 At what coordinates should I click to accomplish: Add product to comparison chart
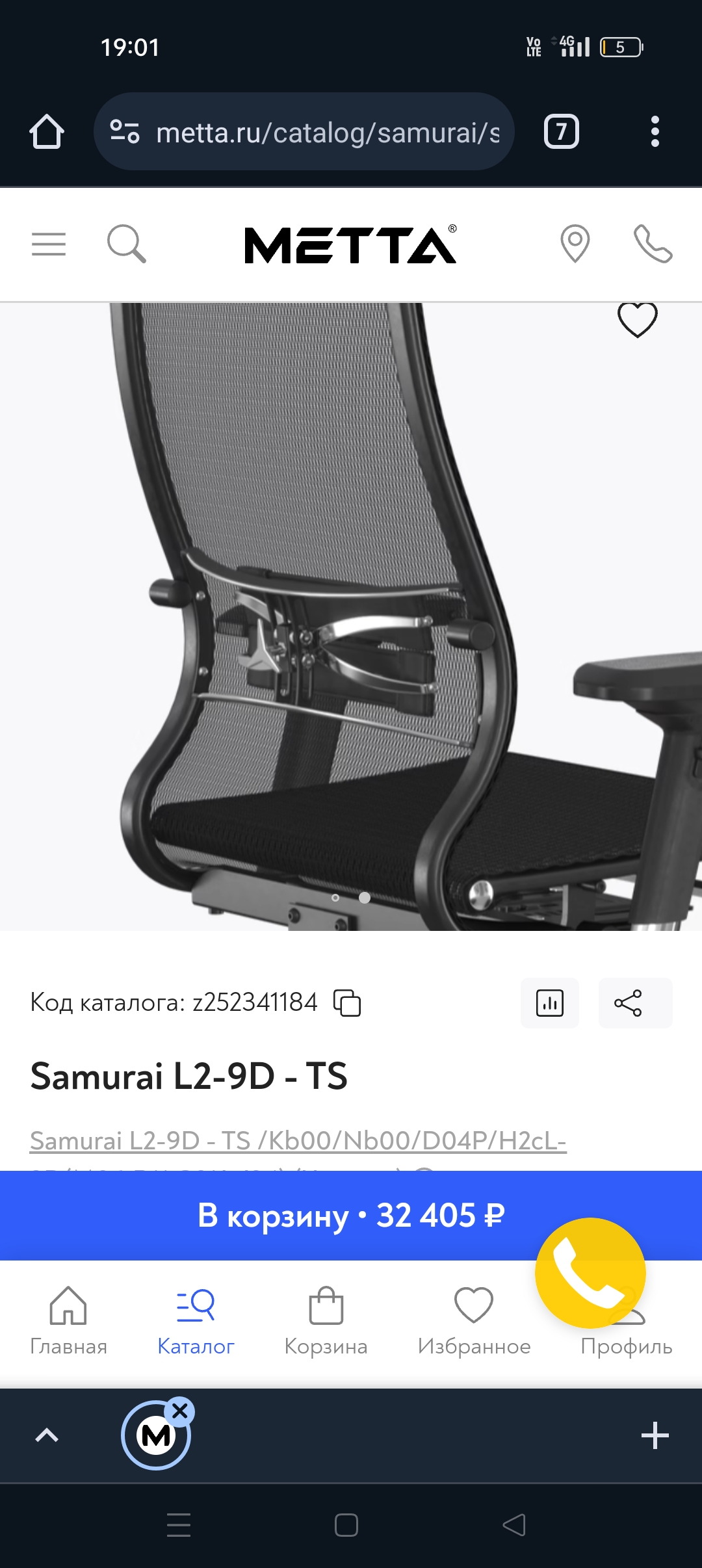(550, 1003)
